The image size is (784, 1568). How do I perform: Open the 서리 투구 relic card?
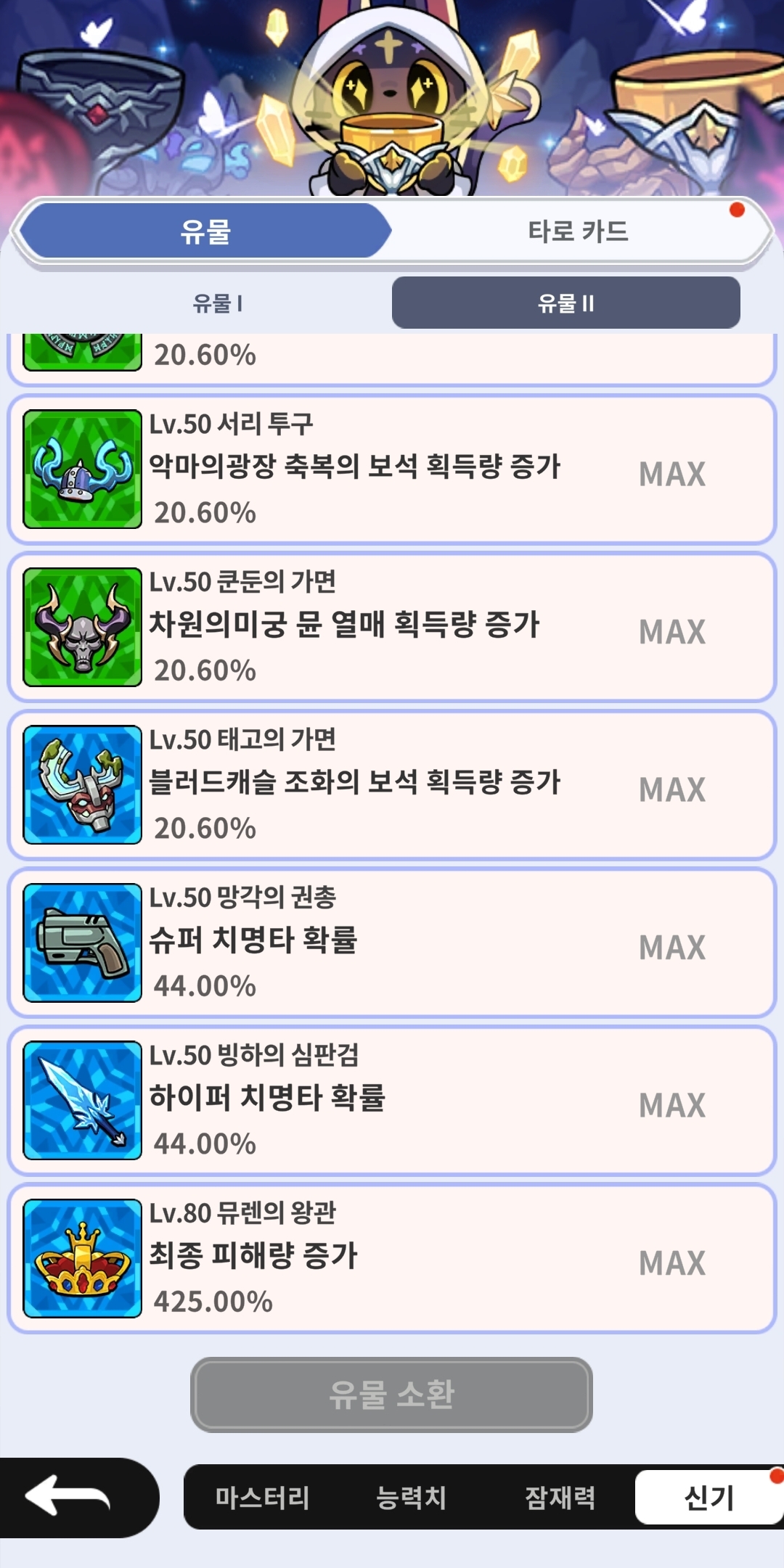point(391,469)
